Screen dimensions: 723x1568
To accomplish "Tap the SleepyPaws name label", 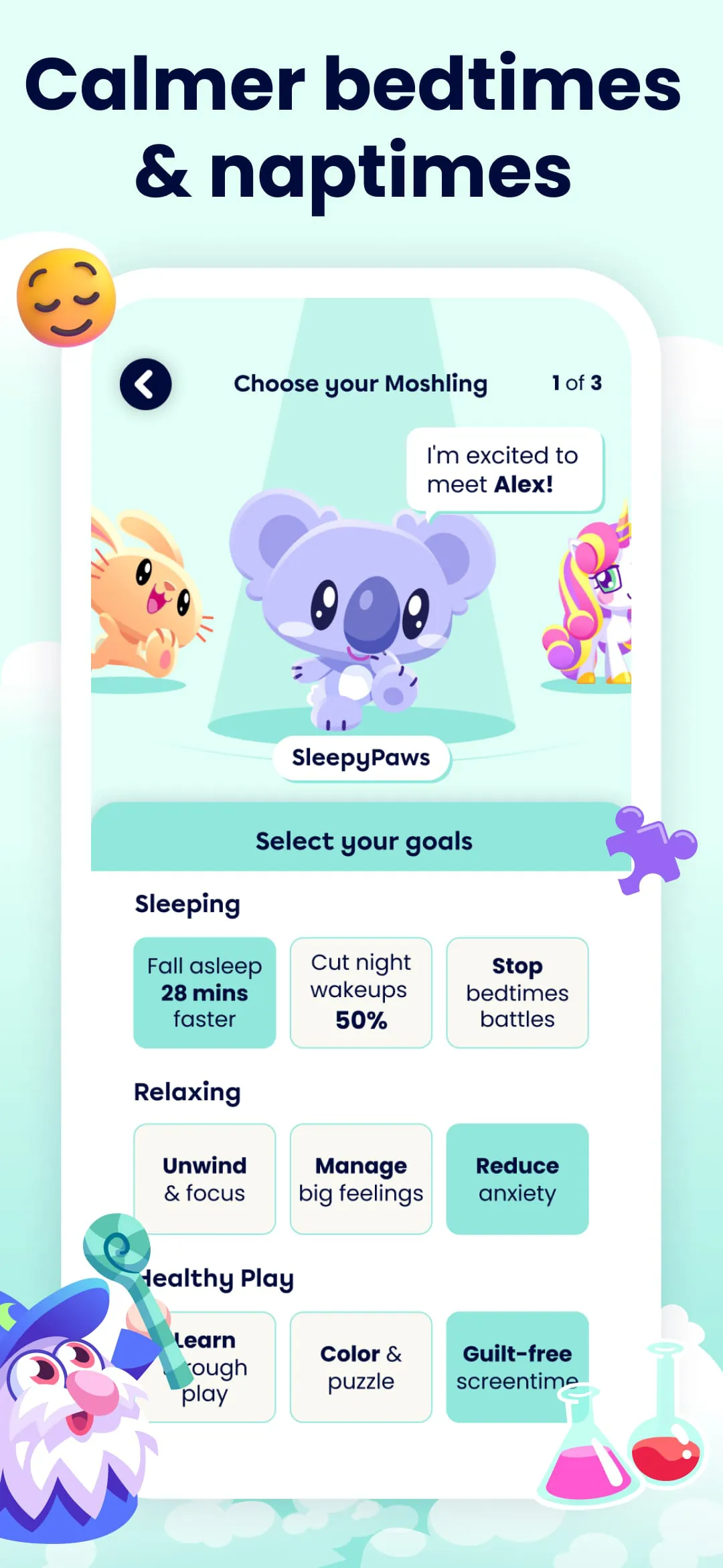I will click(x=362, y=758).
